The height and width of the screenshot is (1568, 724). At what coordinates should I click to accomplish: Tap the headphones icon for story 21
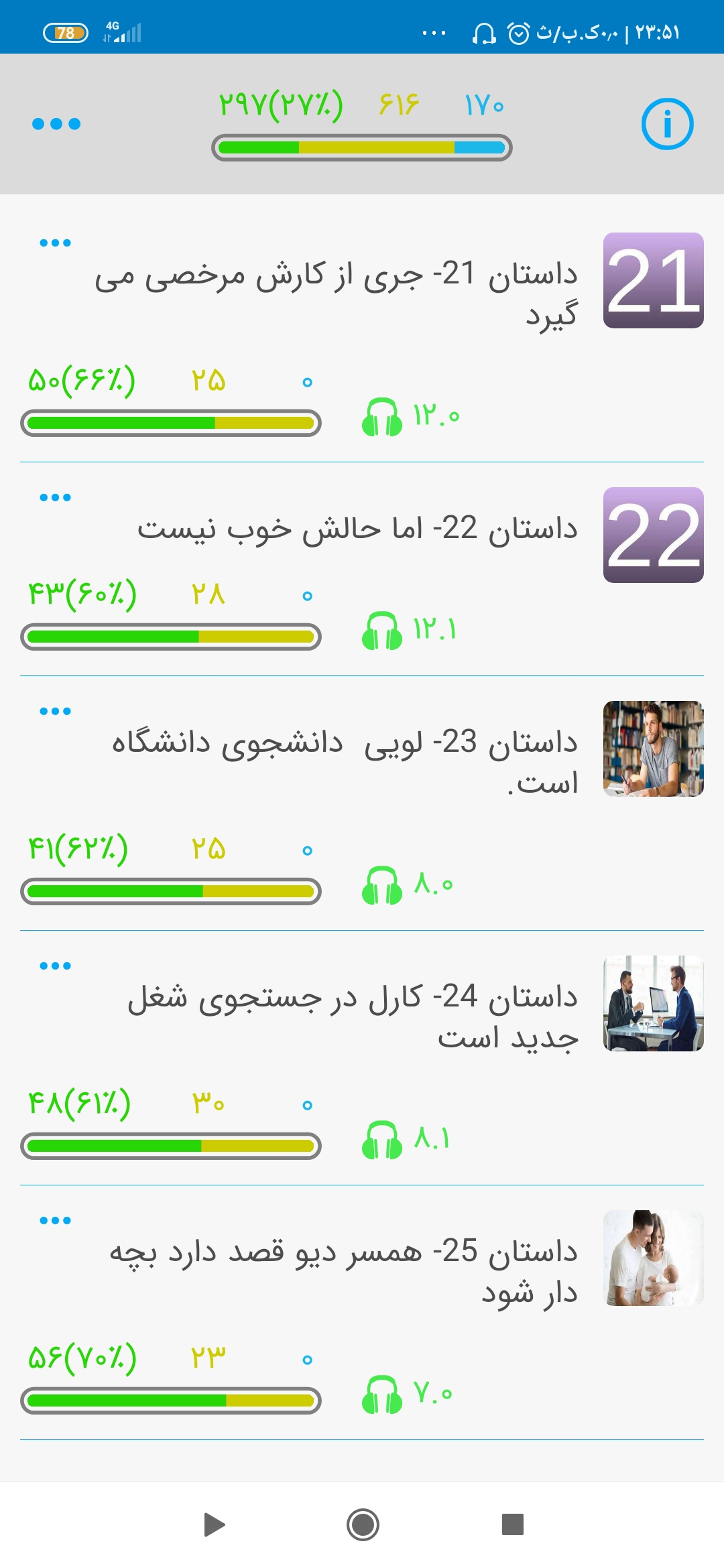click(381, 417)
